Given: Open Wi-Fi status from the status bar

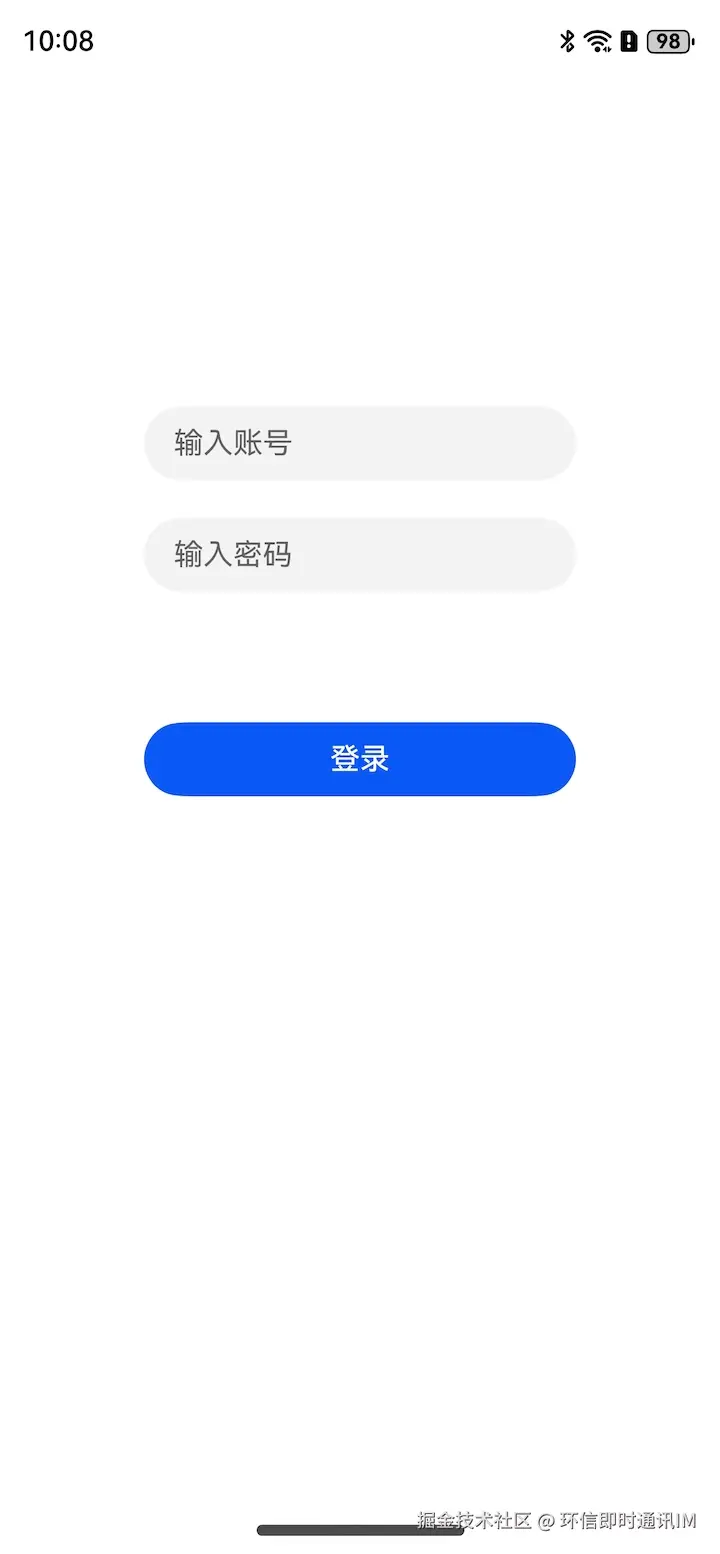Looking at the screenshot, I should tap(597, 41).
